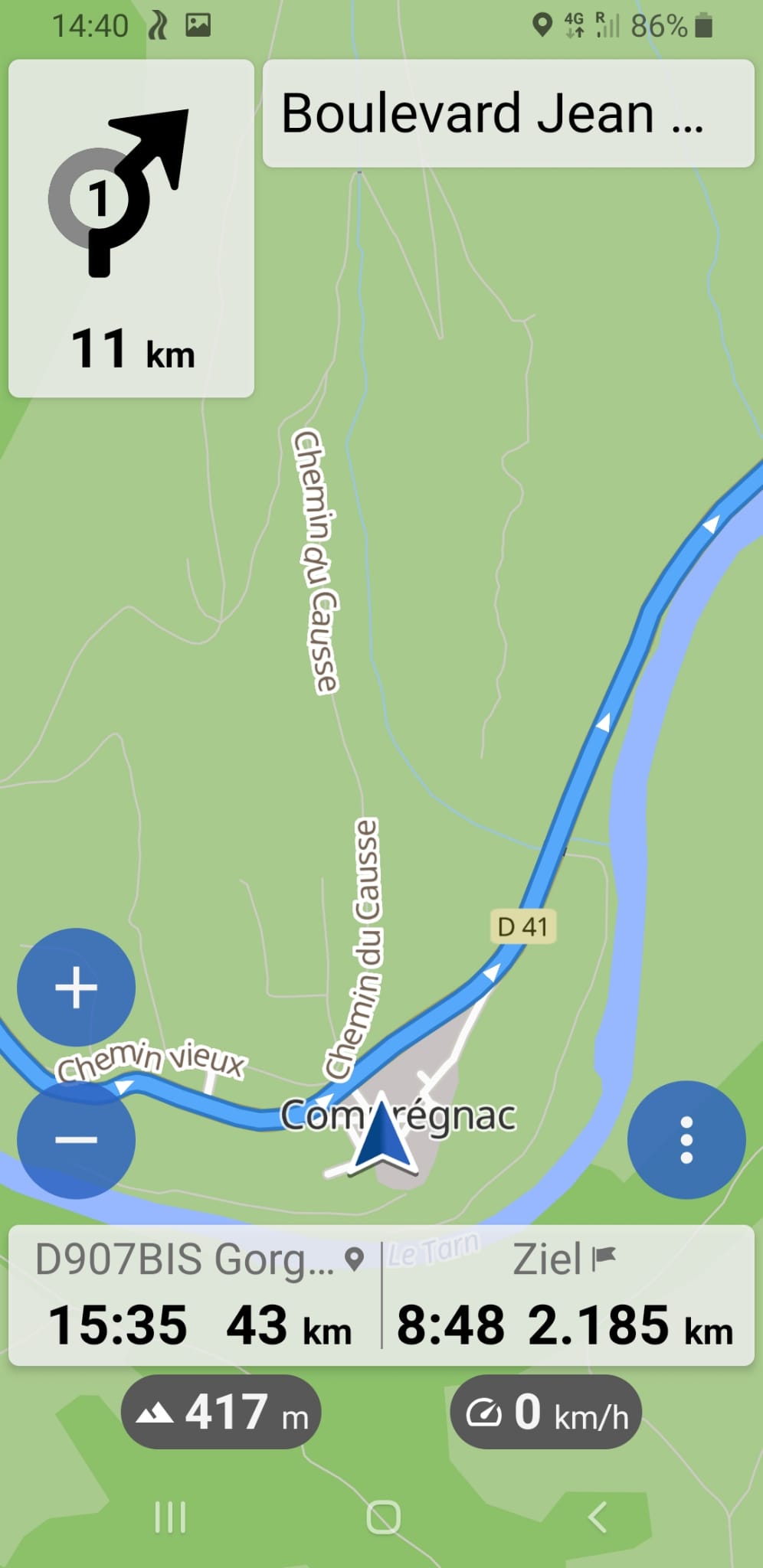Zoom out of the map
The image size is (763, 1568).
click(x=76, y=1140)
